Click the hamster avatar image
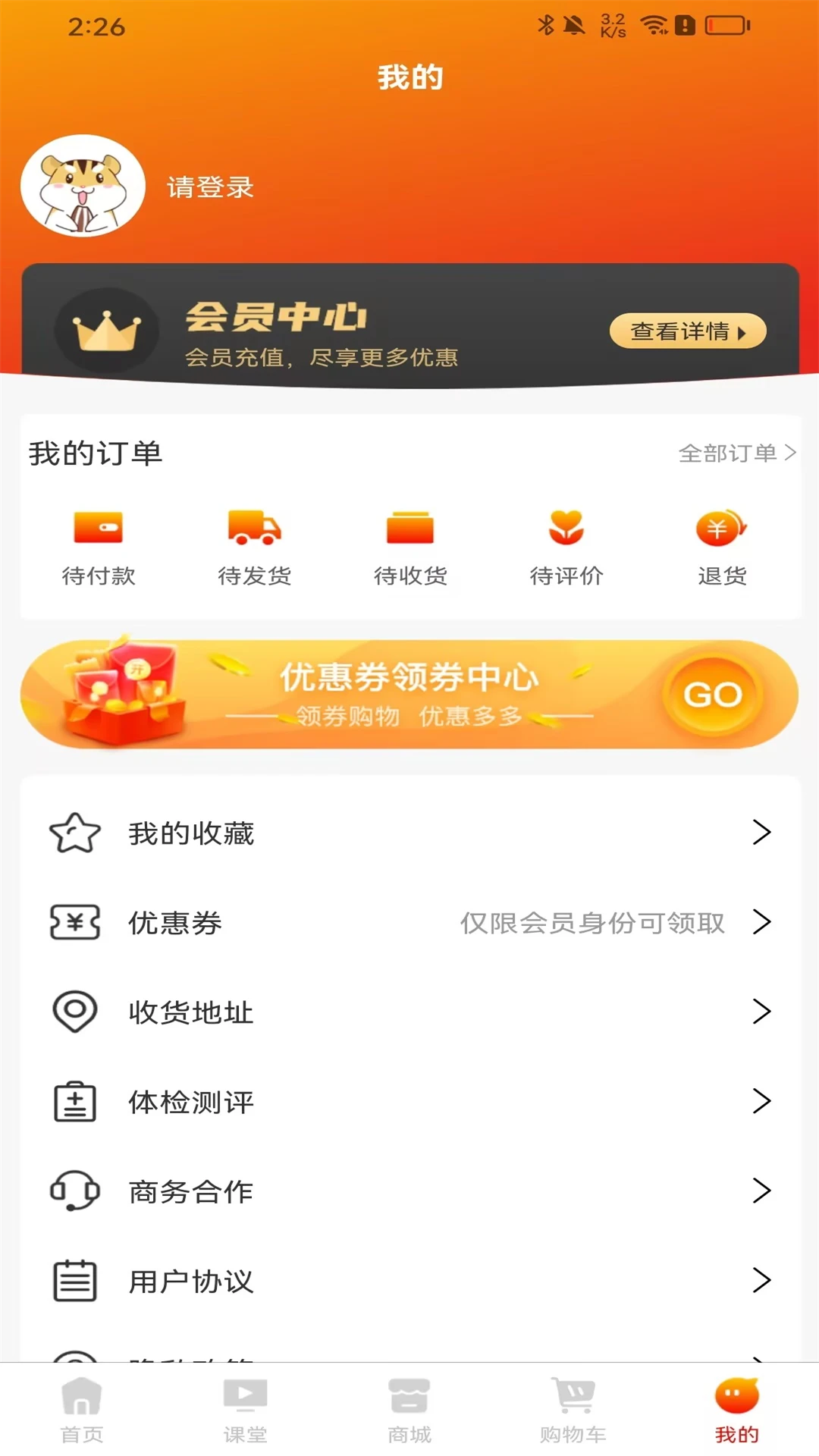Viewport: 819px width, 1456px height. coord(83,187)
